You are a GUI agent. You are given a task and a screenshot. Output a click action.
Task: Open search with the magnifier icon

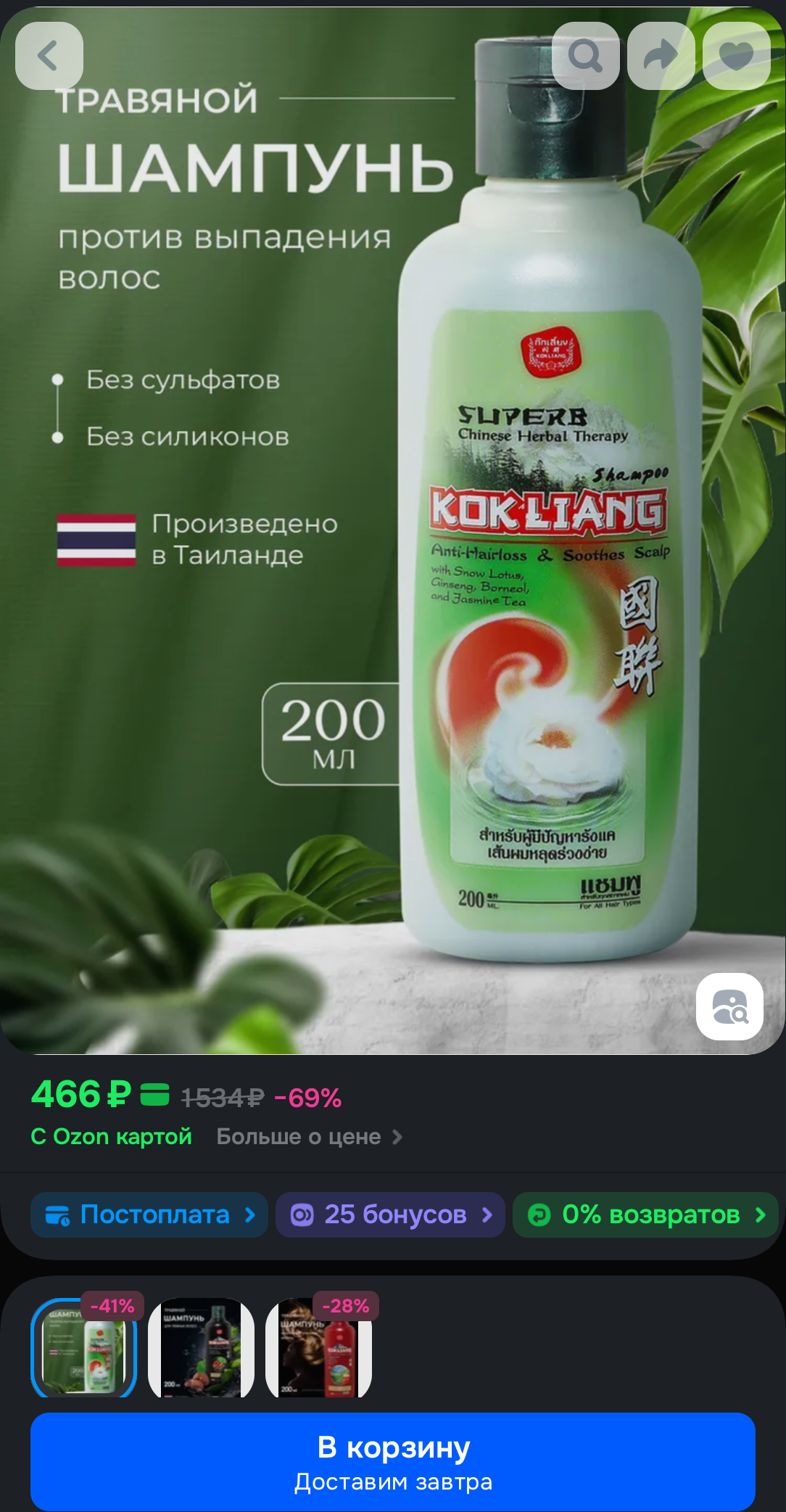click(x=585, y=56)
